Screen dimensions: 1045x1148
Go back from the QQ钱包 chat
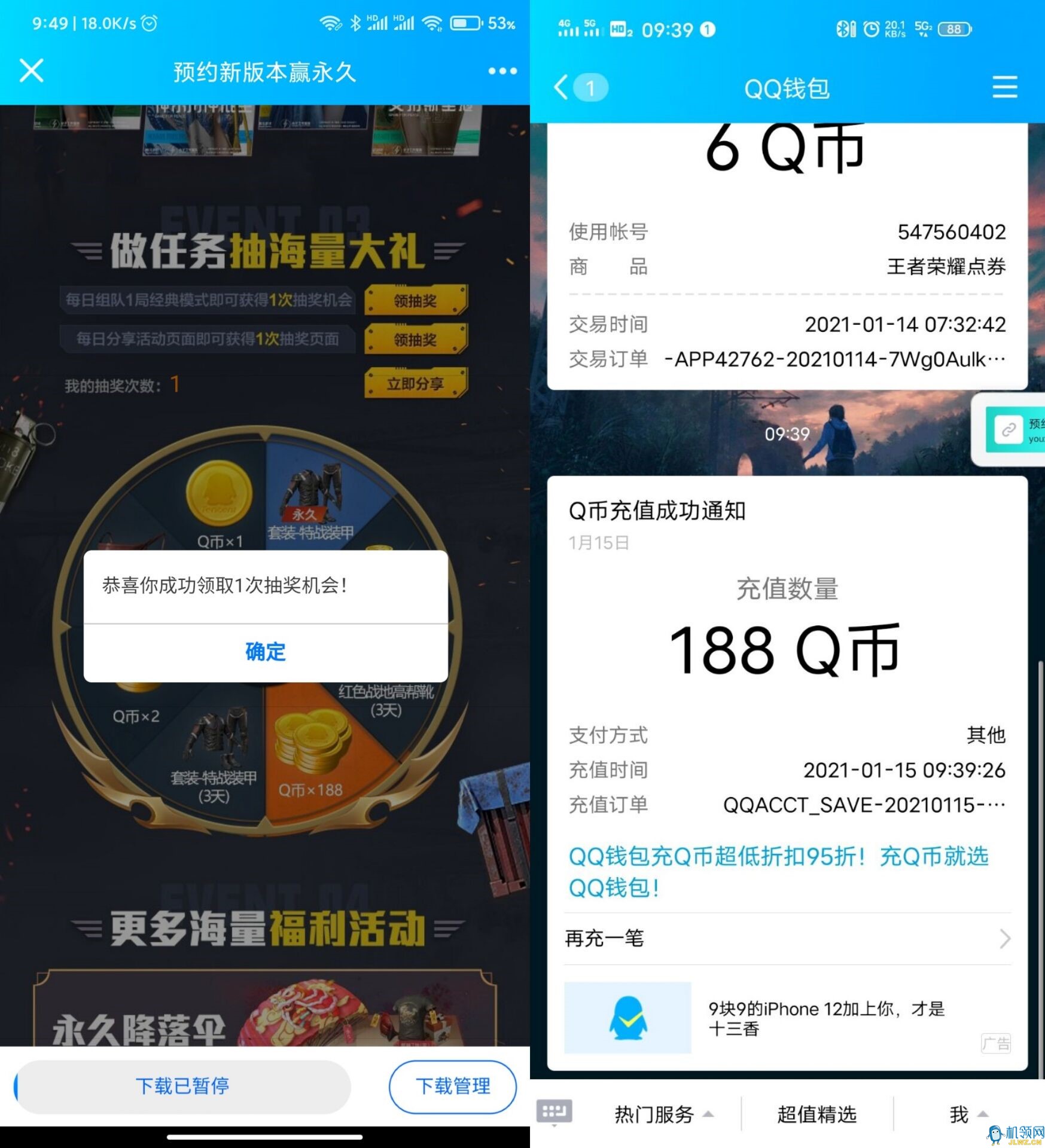561,87
